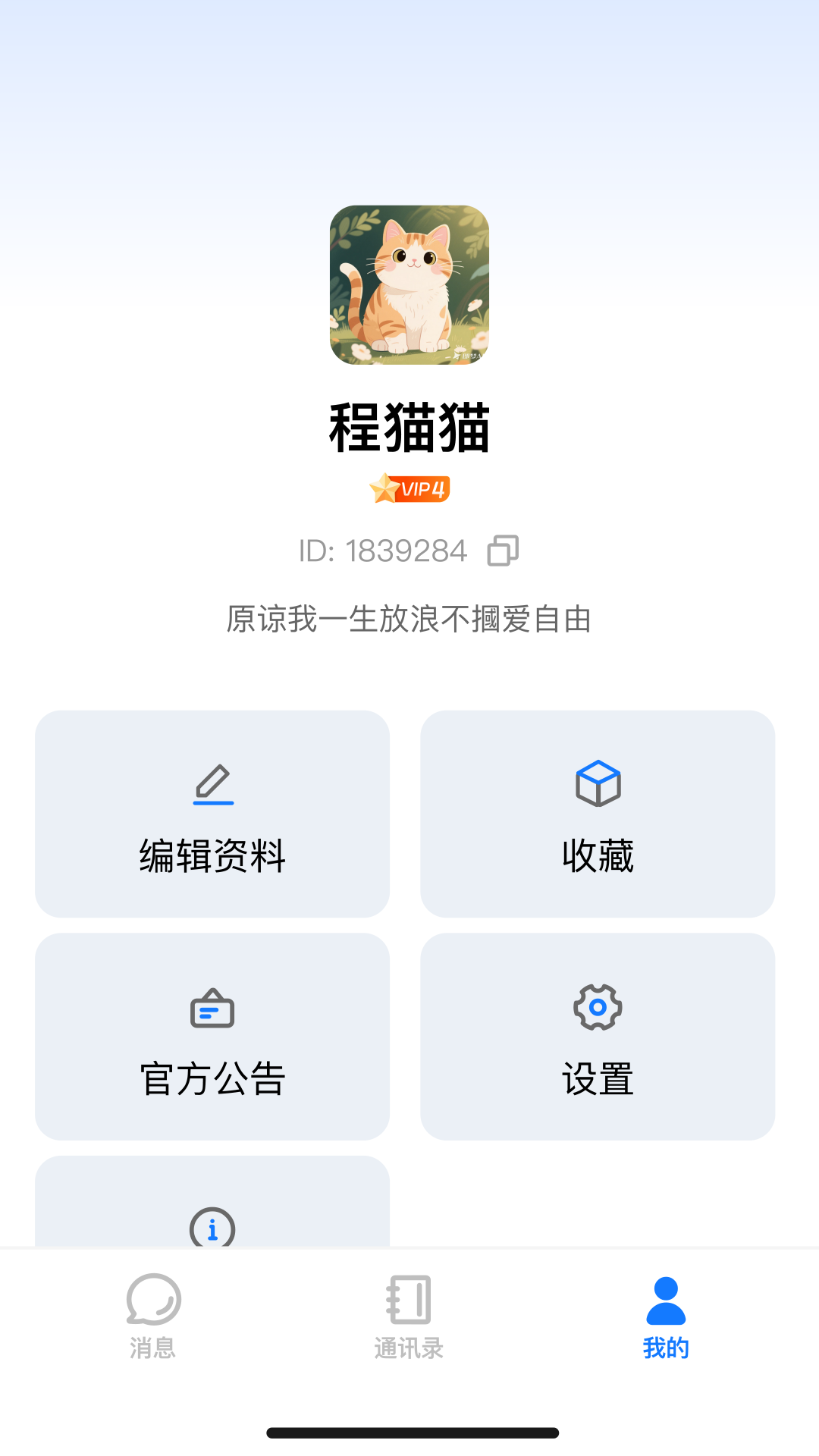Viewport: 819px width, 1456px height.
Task: Click the chat bubble icon in bottom bar
Action: [x=153, y=1298]
